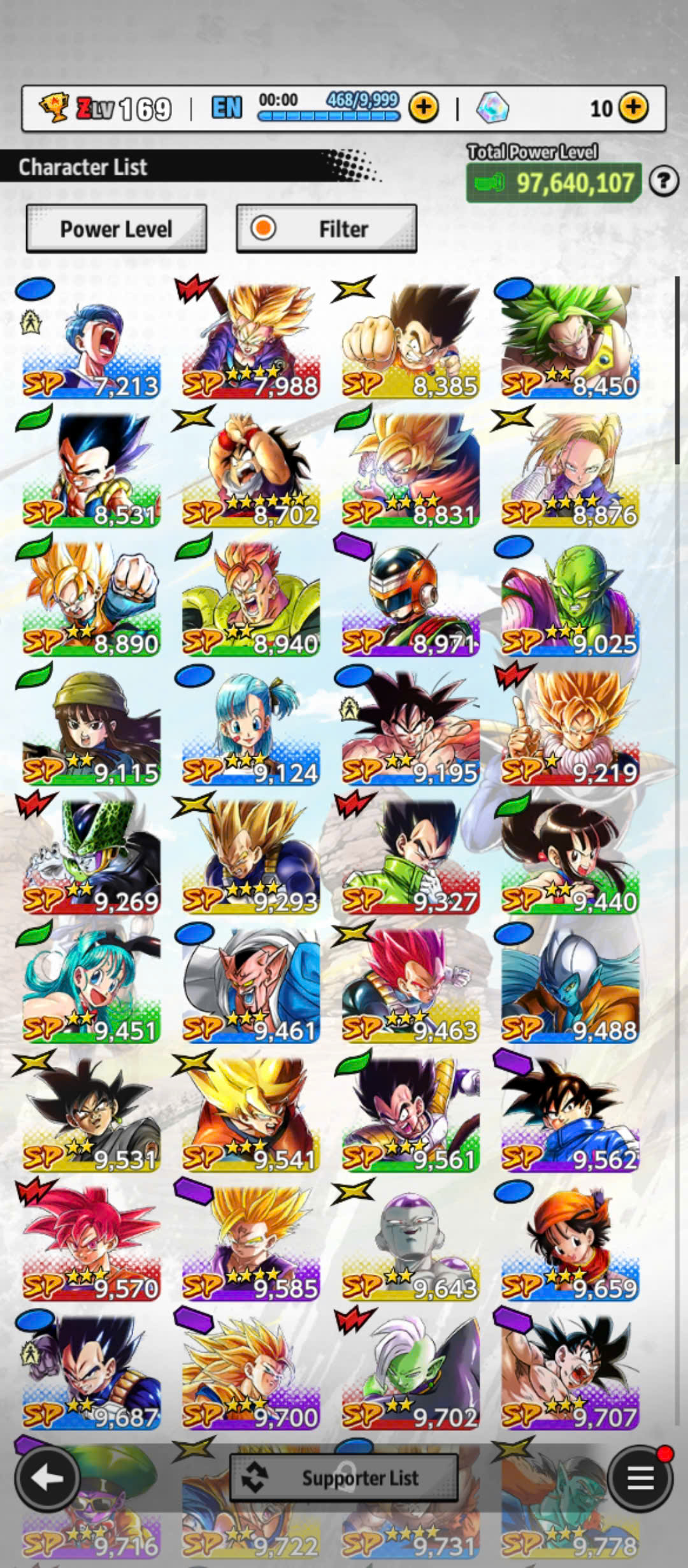View the character with power 9,643
The height and width of the screenshot is (1568, 688).
411,1244
